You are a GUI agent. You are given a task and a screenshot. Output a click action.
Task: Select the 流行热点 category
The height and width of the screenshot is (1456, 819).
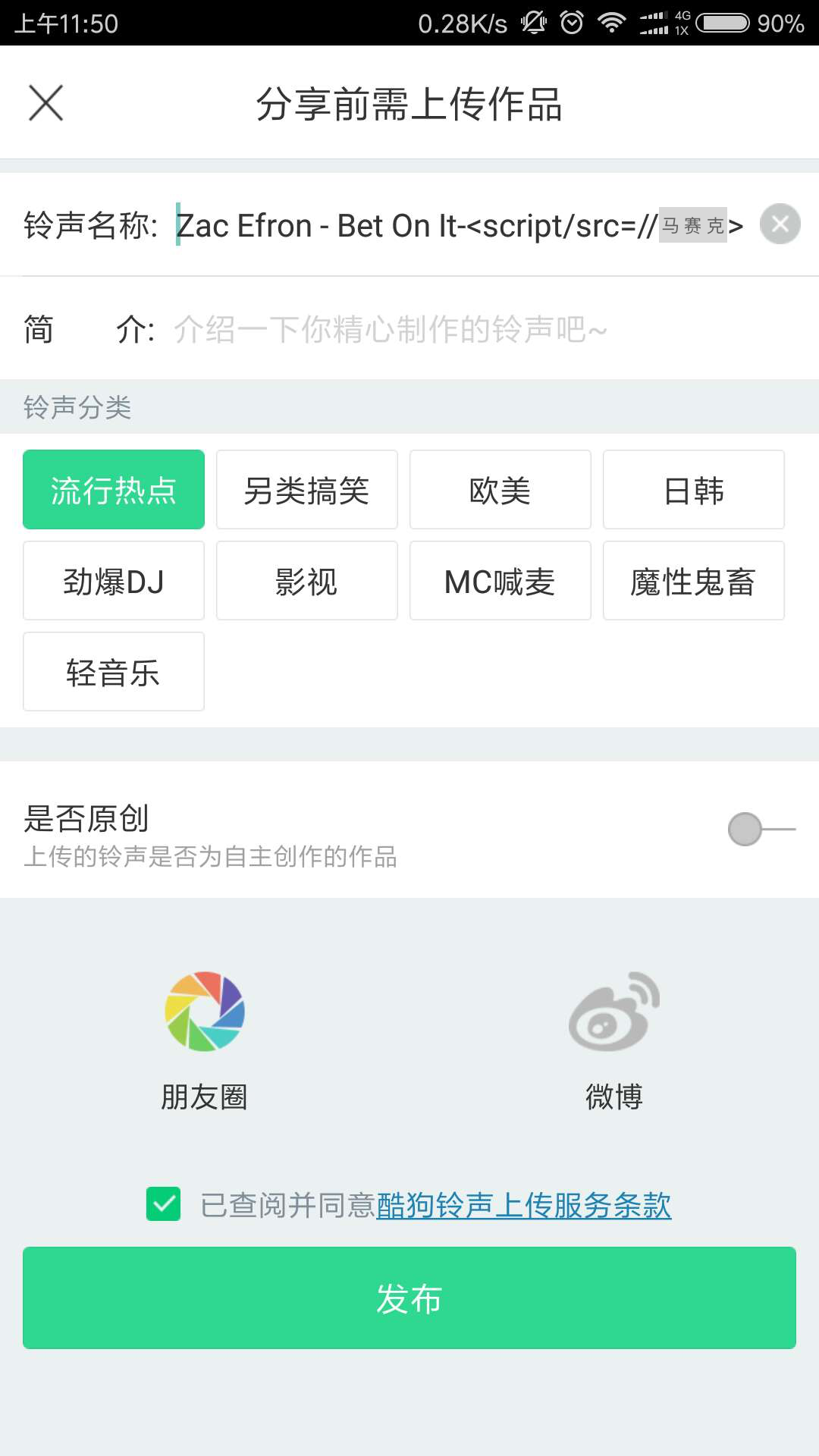pos(114,489)
